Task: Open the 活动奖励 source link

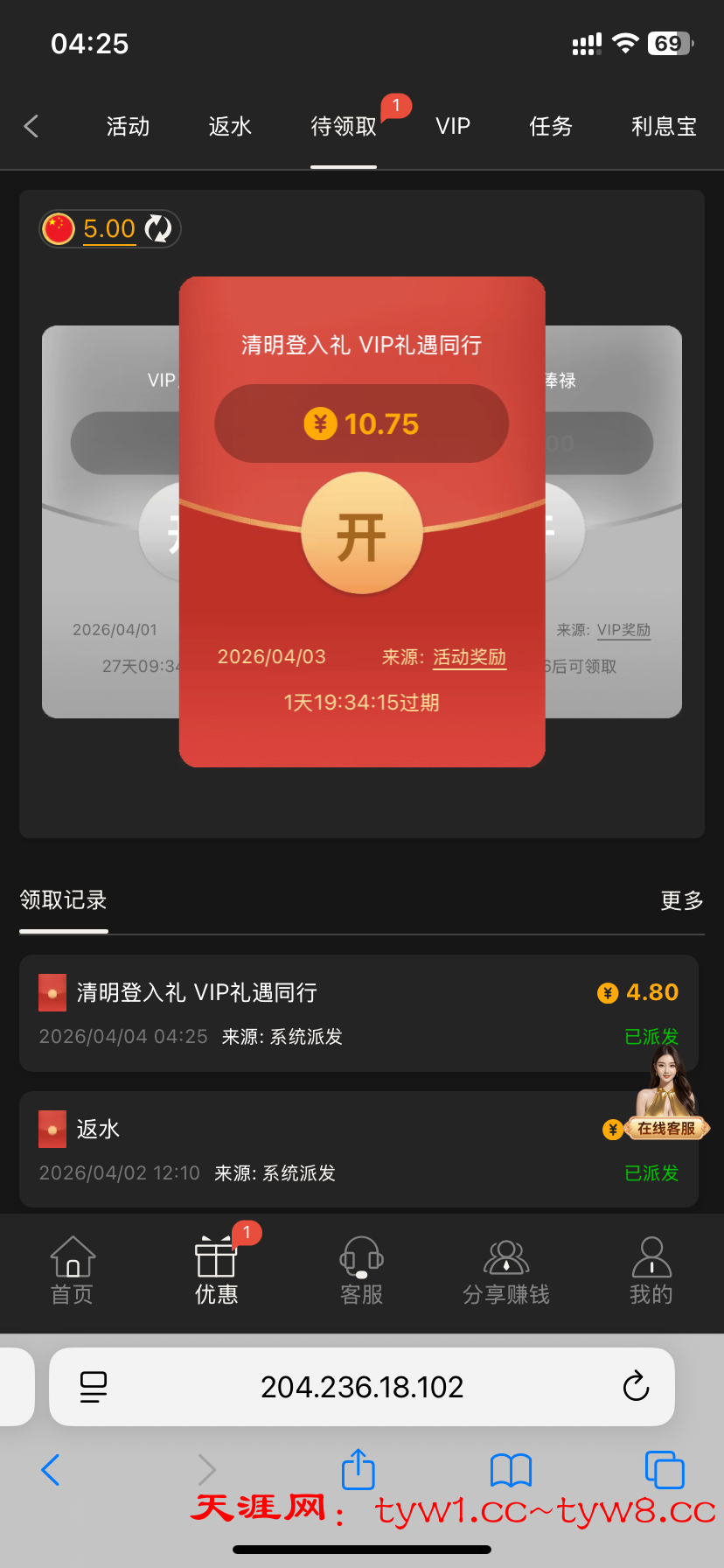Action: click(470, 657)
